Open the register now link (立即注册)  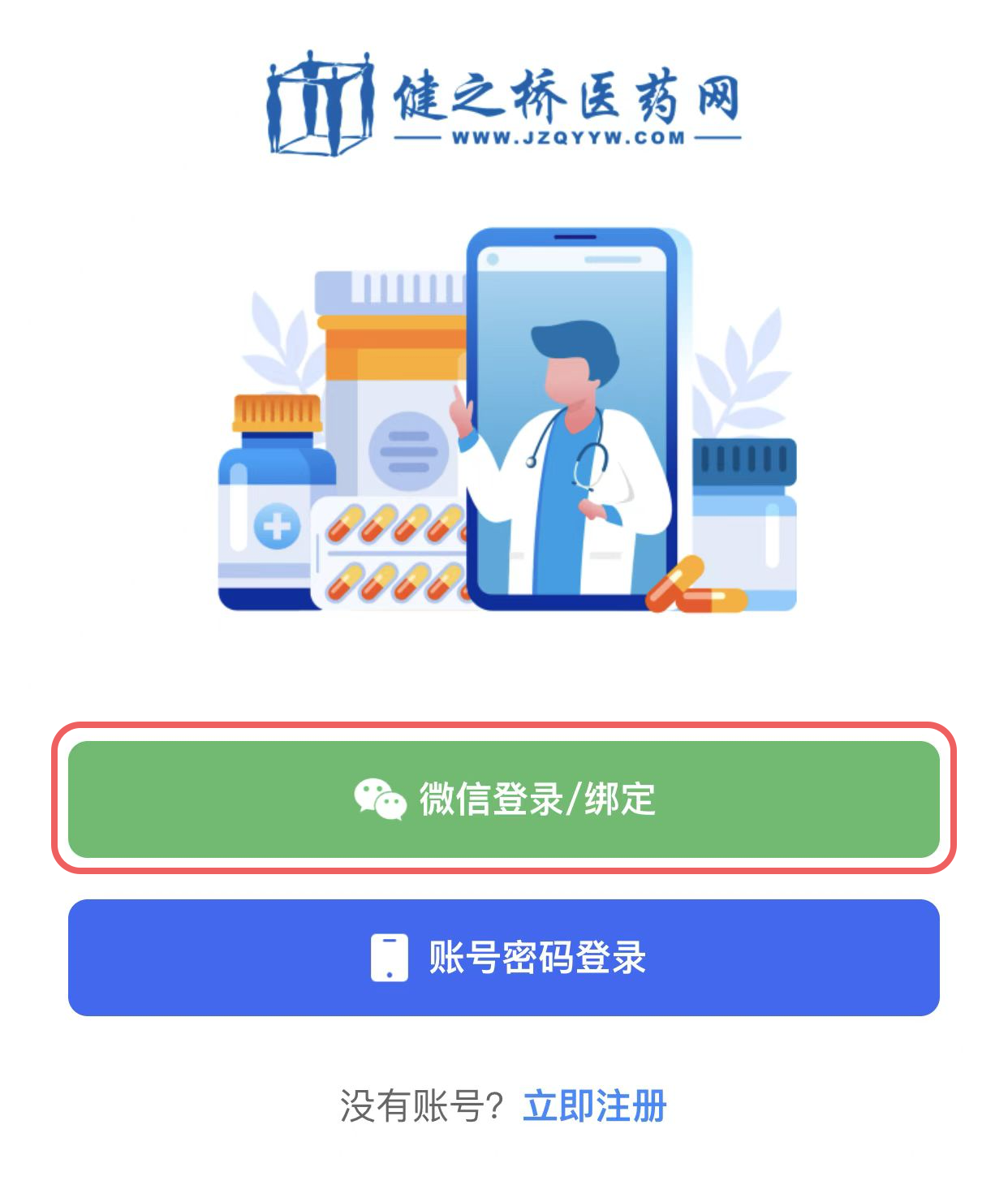[594, 1105]
